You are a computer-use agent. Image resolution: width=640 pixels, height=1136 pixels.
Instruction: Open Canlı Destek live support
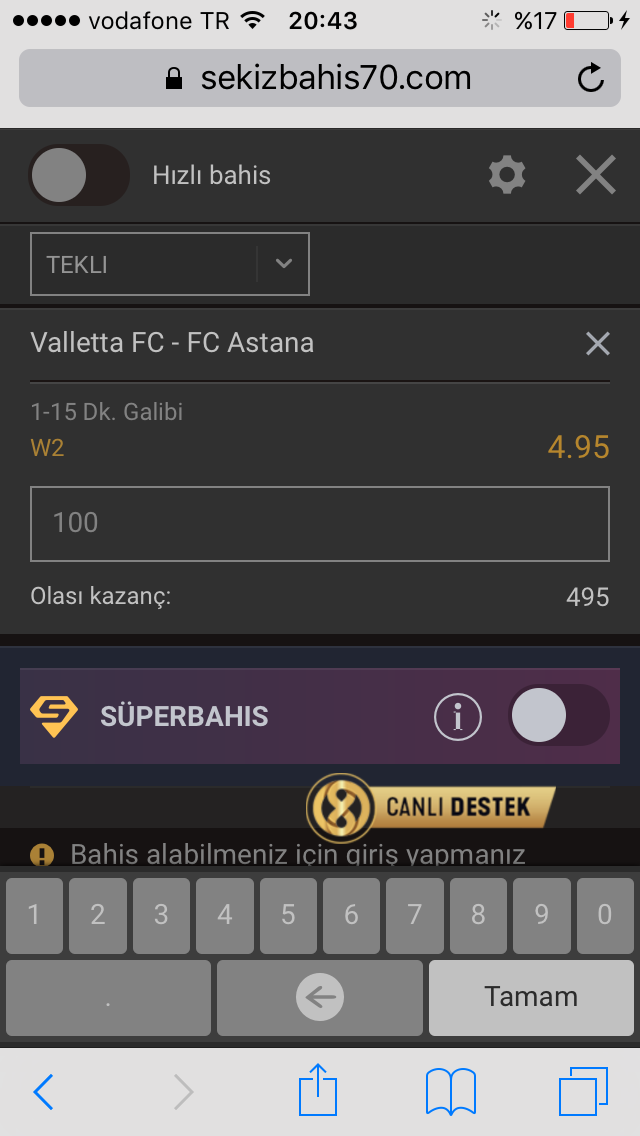[x=431, y=806]
